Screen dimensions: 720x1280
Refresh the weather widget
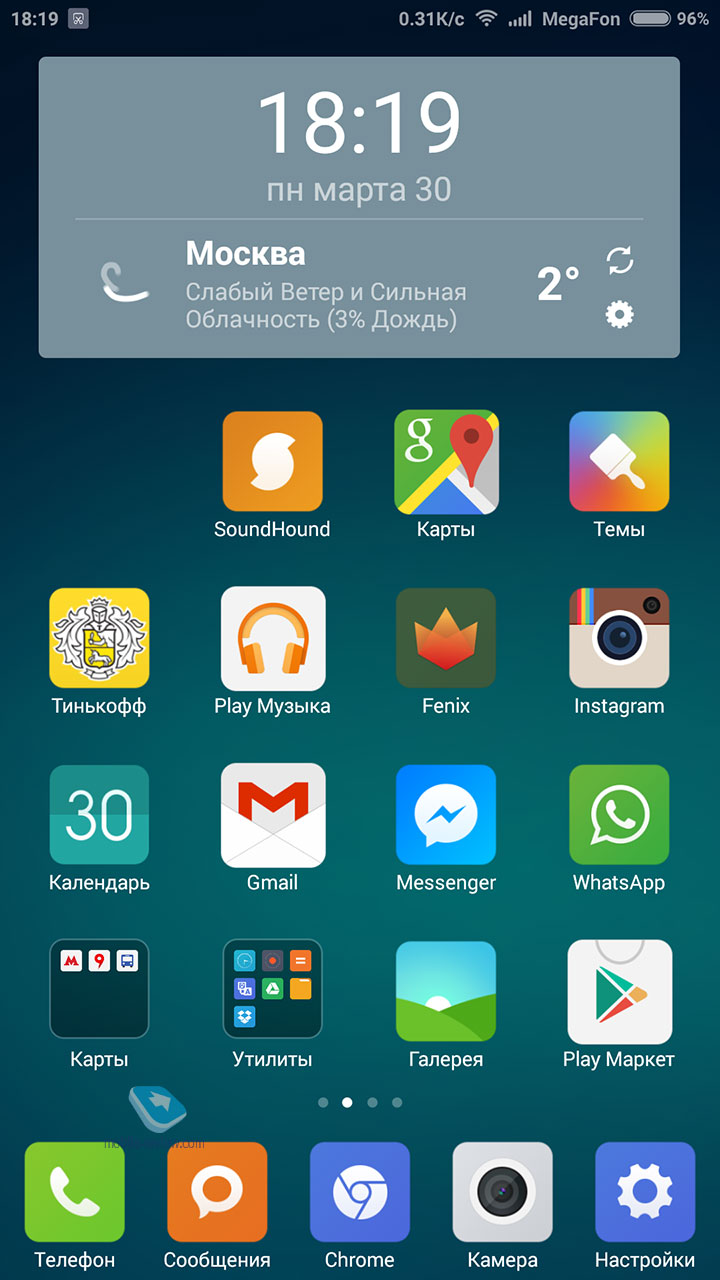point(620,261)
